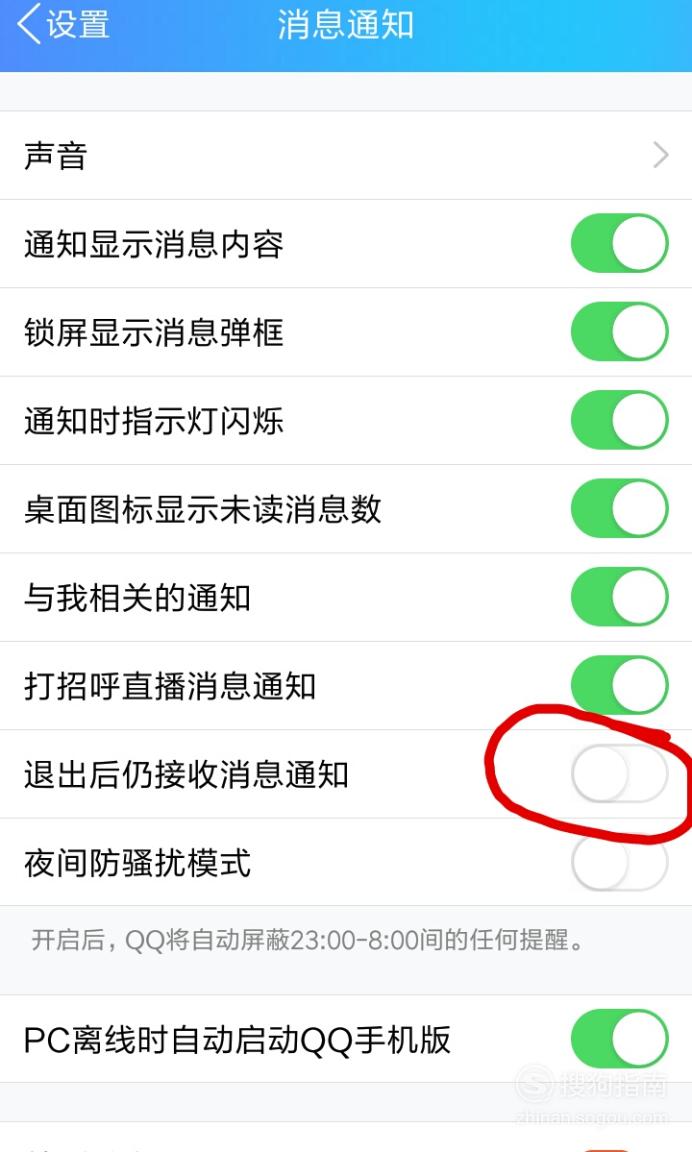Image resolution: width=692 pixels, height=1152 pixels.
Task: Go back to 设置
Action: click(62, 24)
